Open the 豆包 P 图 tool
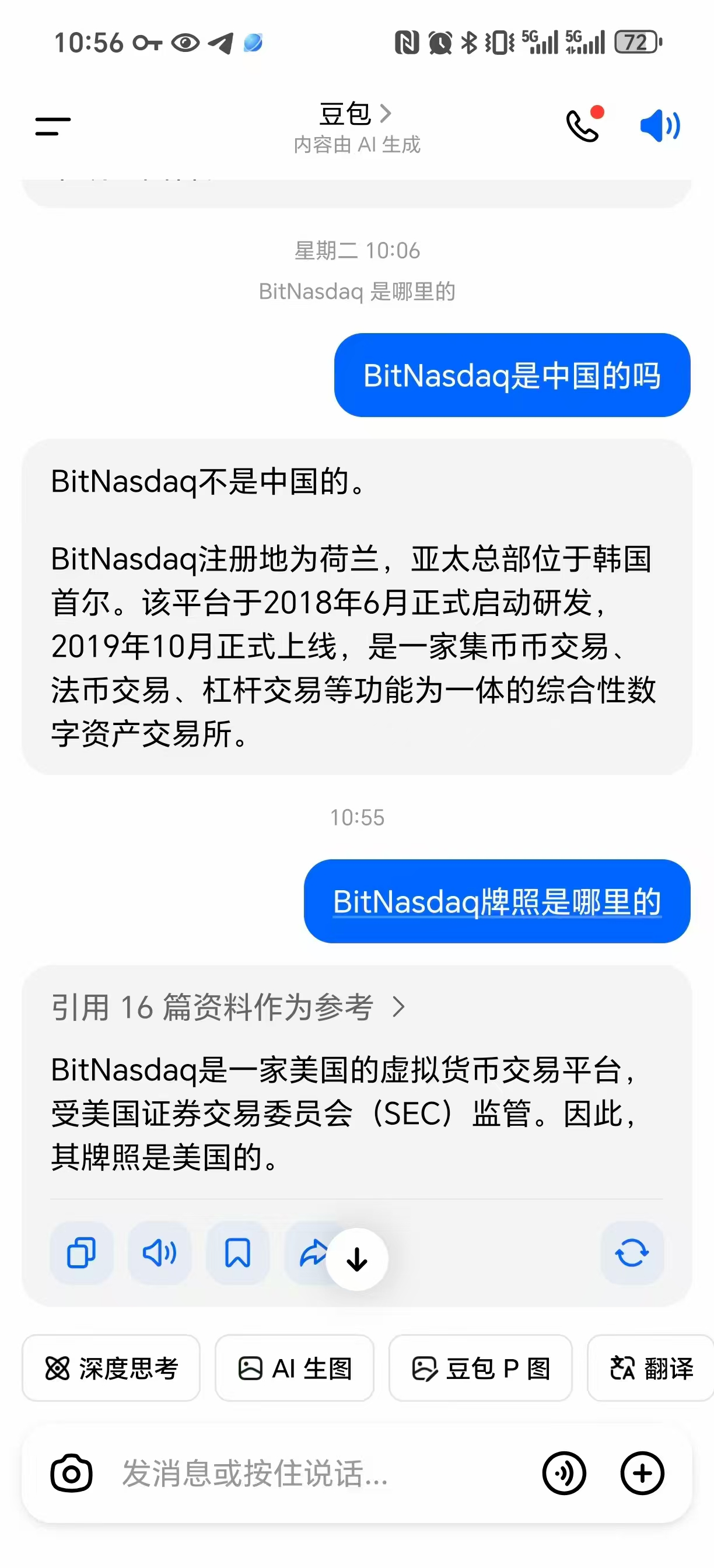Image resolution: width=714 pixels, height=1568 pixels. [x=480, y=1368]
